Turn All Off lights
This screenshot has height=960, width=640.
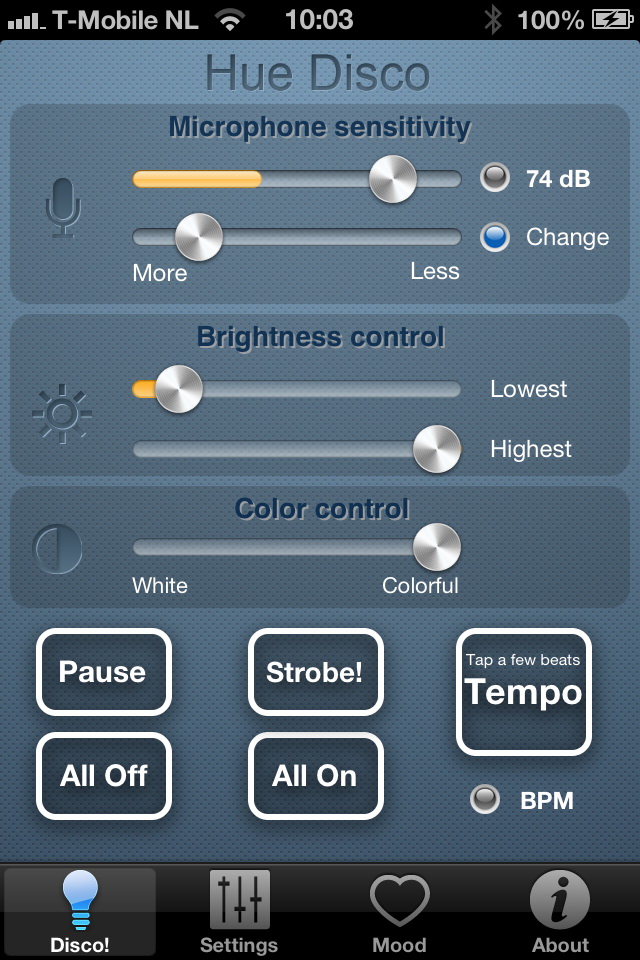[103, 776]
